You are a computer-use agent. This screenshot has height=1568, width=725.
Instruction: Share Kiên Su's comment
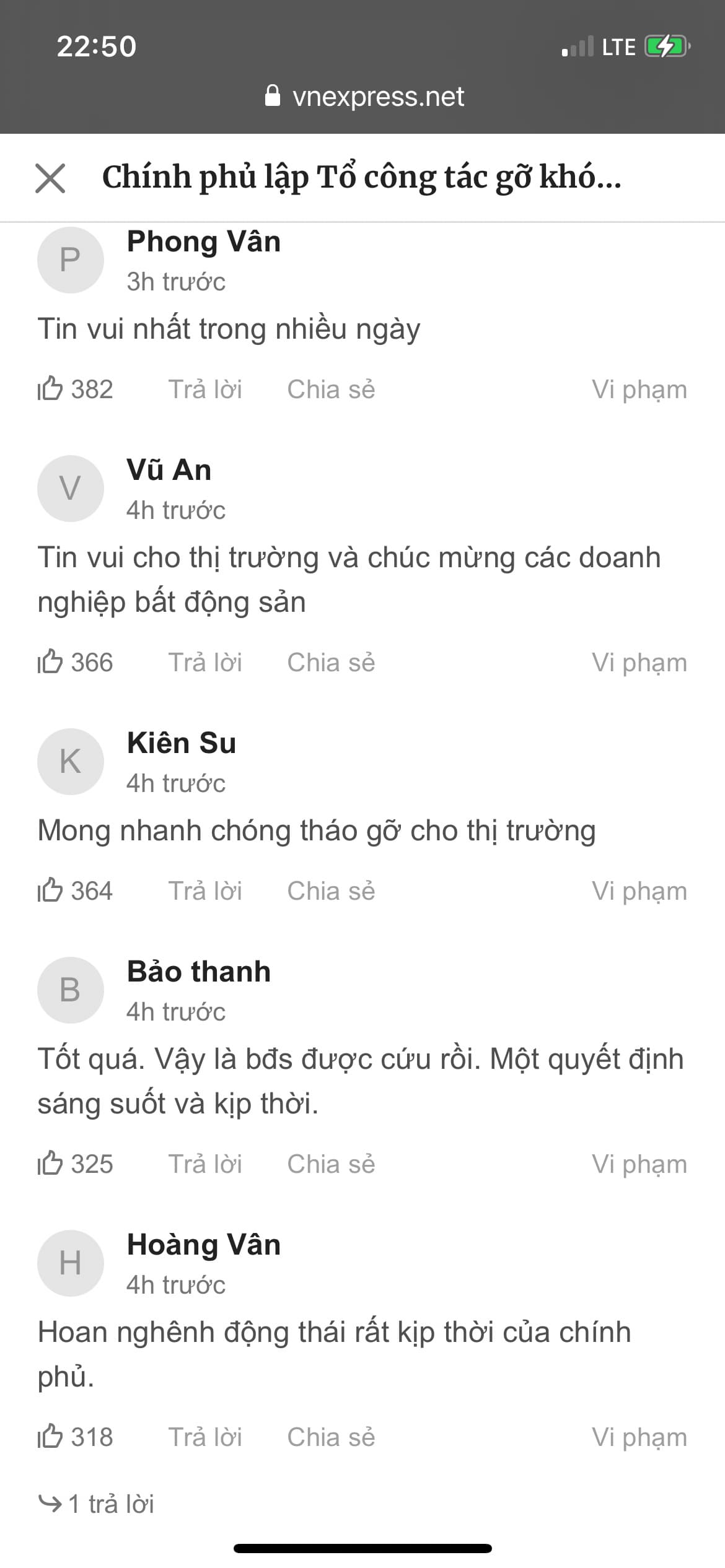coord(331,891)
